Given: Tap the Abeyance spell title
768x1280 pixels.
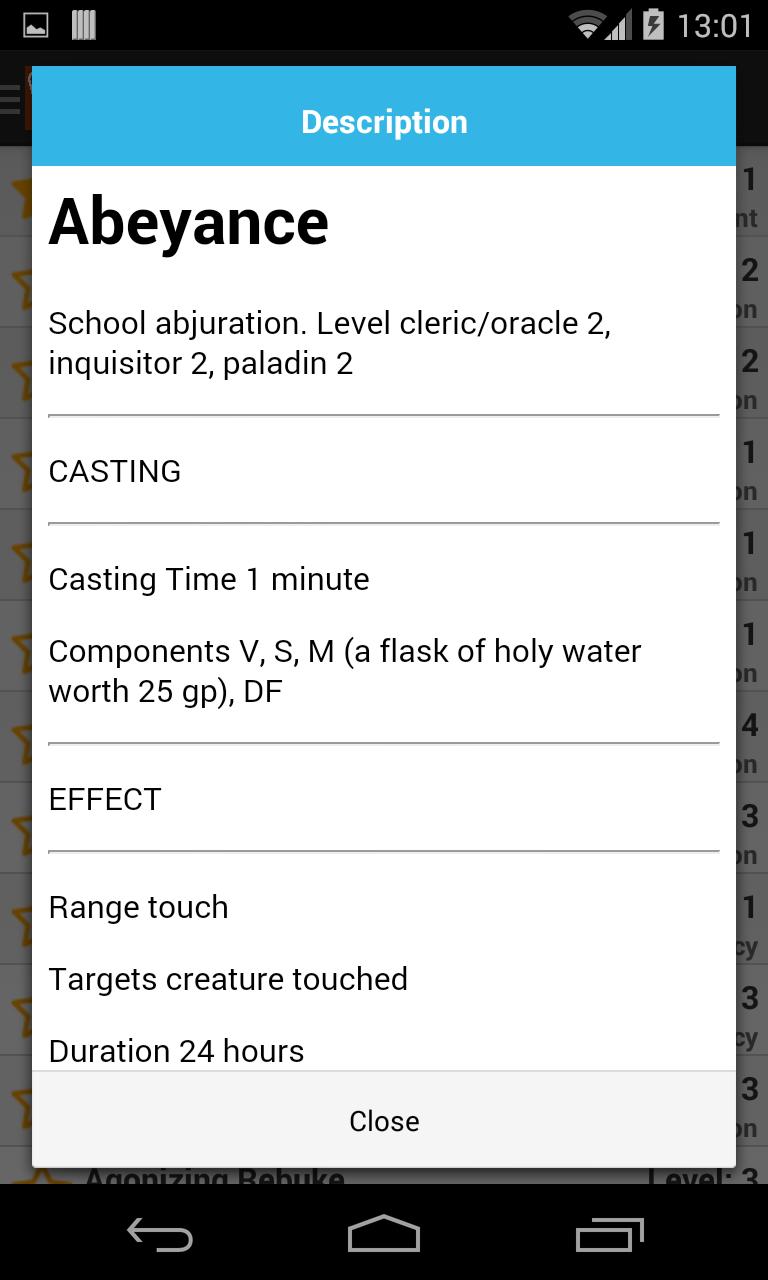Looking at the screenshot, I should click(188, 222).
